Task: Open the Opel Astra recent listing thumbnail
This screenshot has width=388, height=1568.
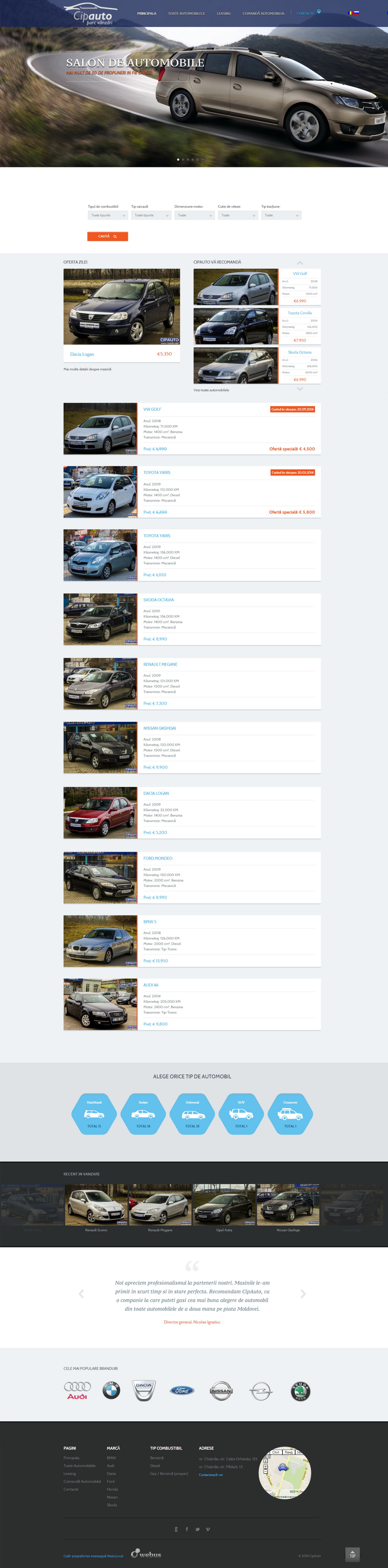Action: click(224, 1205)
